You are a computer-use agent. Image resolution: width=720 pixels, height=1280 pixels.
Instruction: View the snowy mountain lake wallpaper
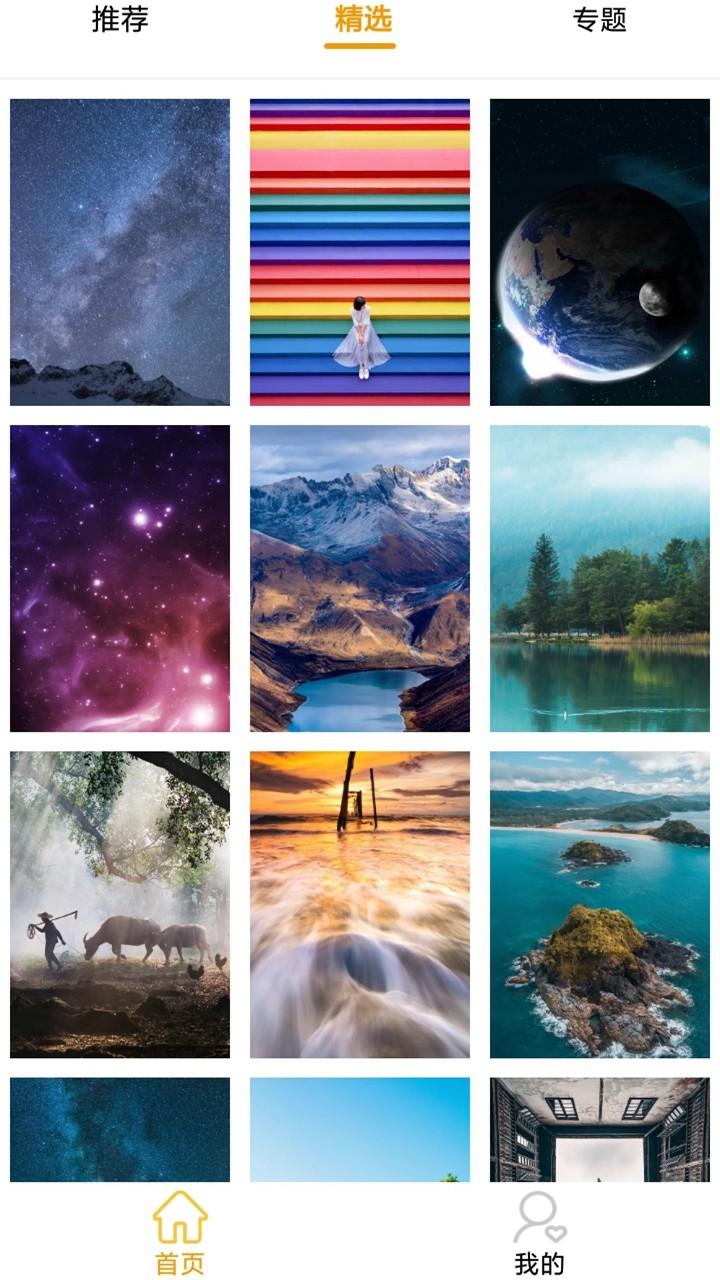click(x=360, y=578)
